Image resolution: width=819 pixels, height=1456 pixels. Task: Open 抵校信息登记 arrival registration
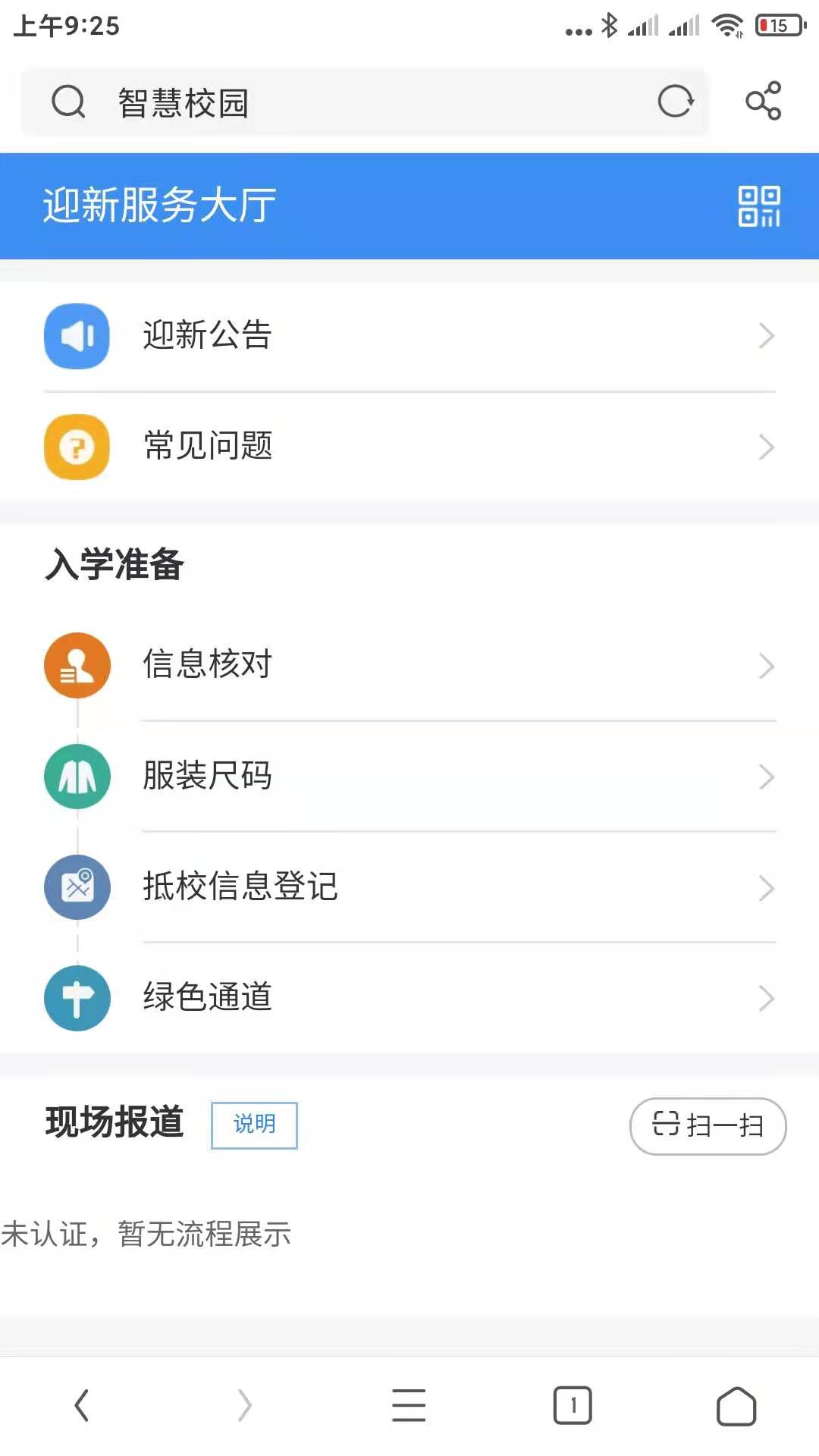click(x=409, y=887)
